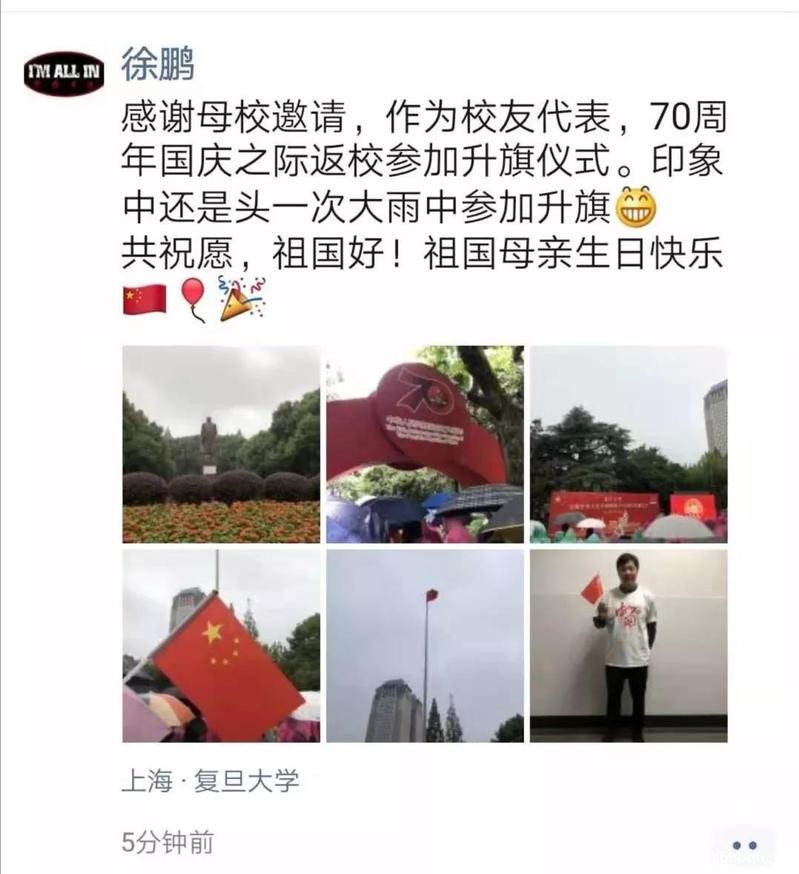This screenshot has height=874, width=799.
Task: Open the statue and flower bed photo
Action: [221, 444]
